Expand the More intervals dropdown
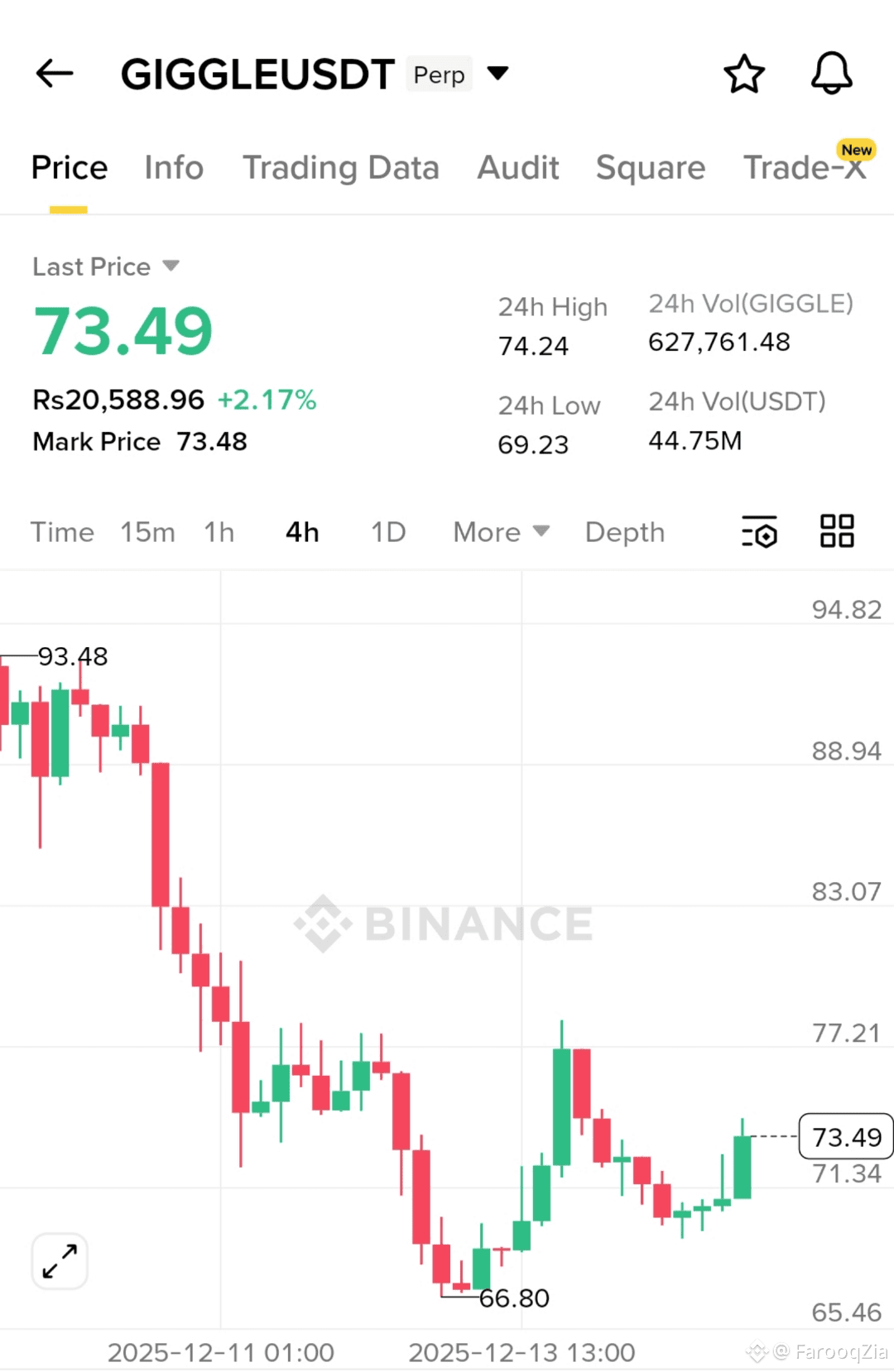The width and height of the screenshot is (894, 1372). (x=501, y=532)
